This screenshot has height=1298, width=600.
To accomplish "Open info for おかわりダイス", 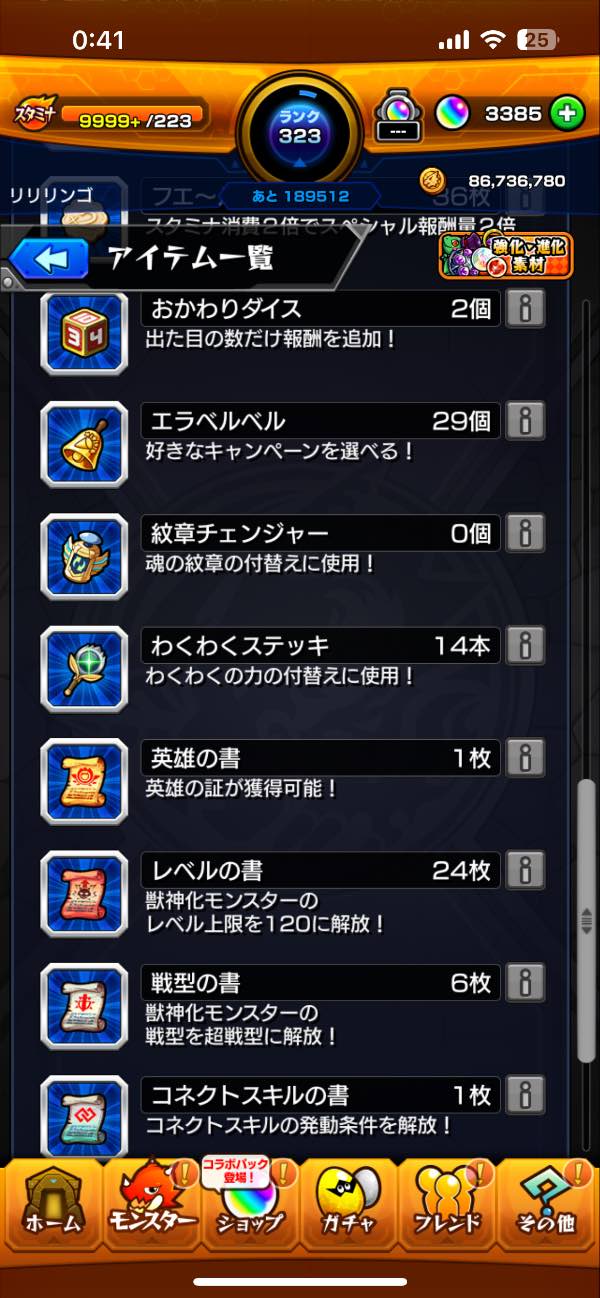I will coord(525,309).
